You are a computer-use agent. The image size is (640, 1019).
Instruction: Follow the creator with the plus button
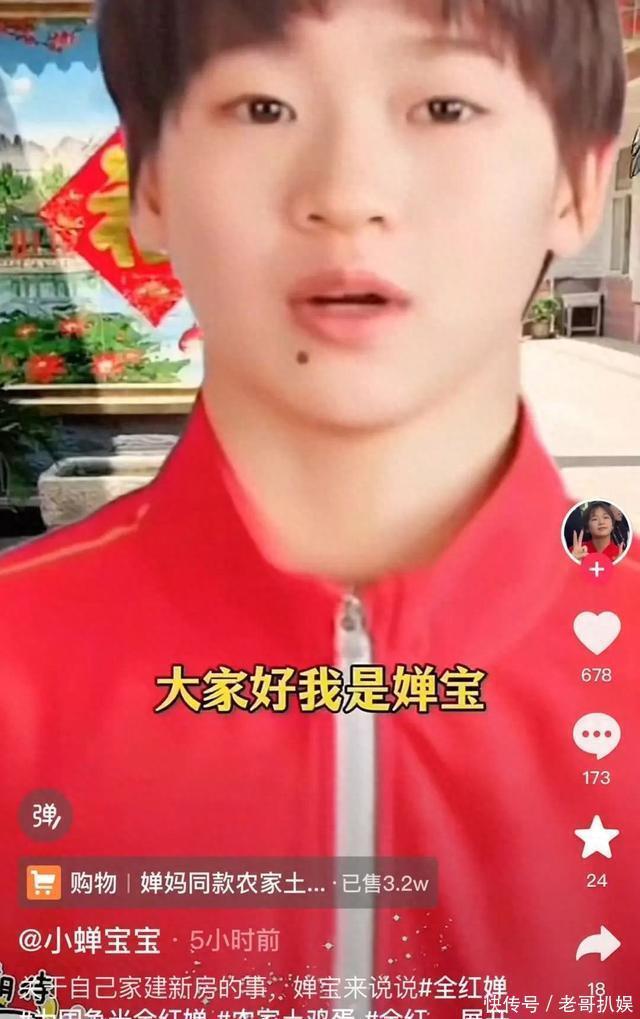[596, 569]
